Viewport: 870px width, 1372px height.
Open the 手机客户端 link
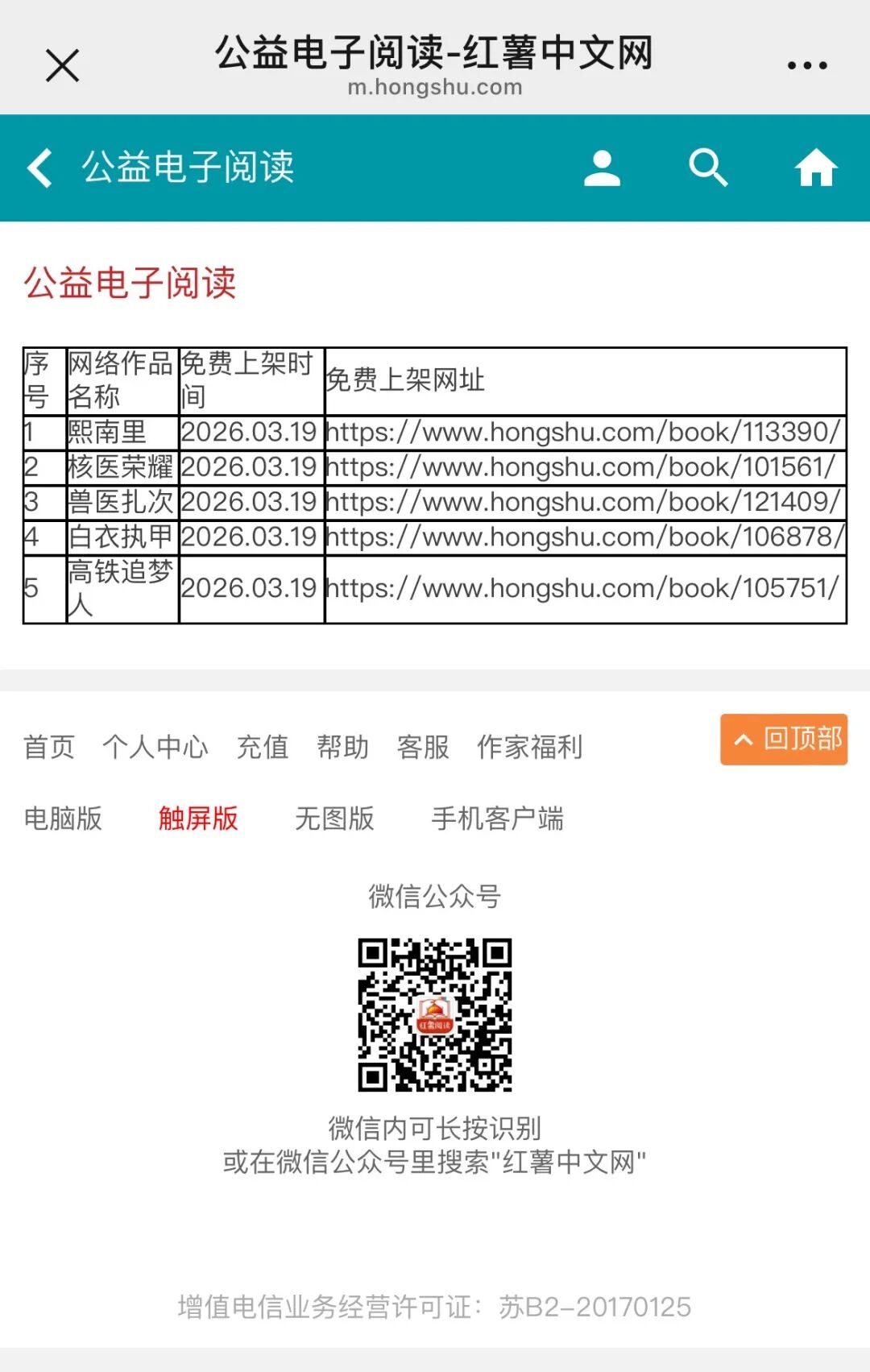[x=497, y=819]
